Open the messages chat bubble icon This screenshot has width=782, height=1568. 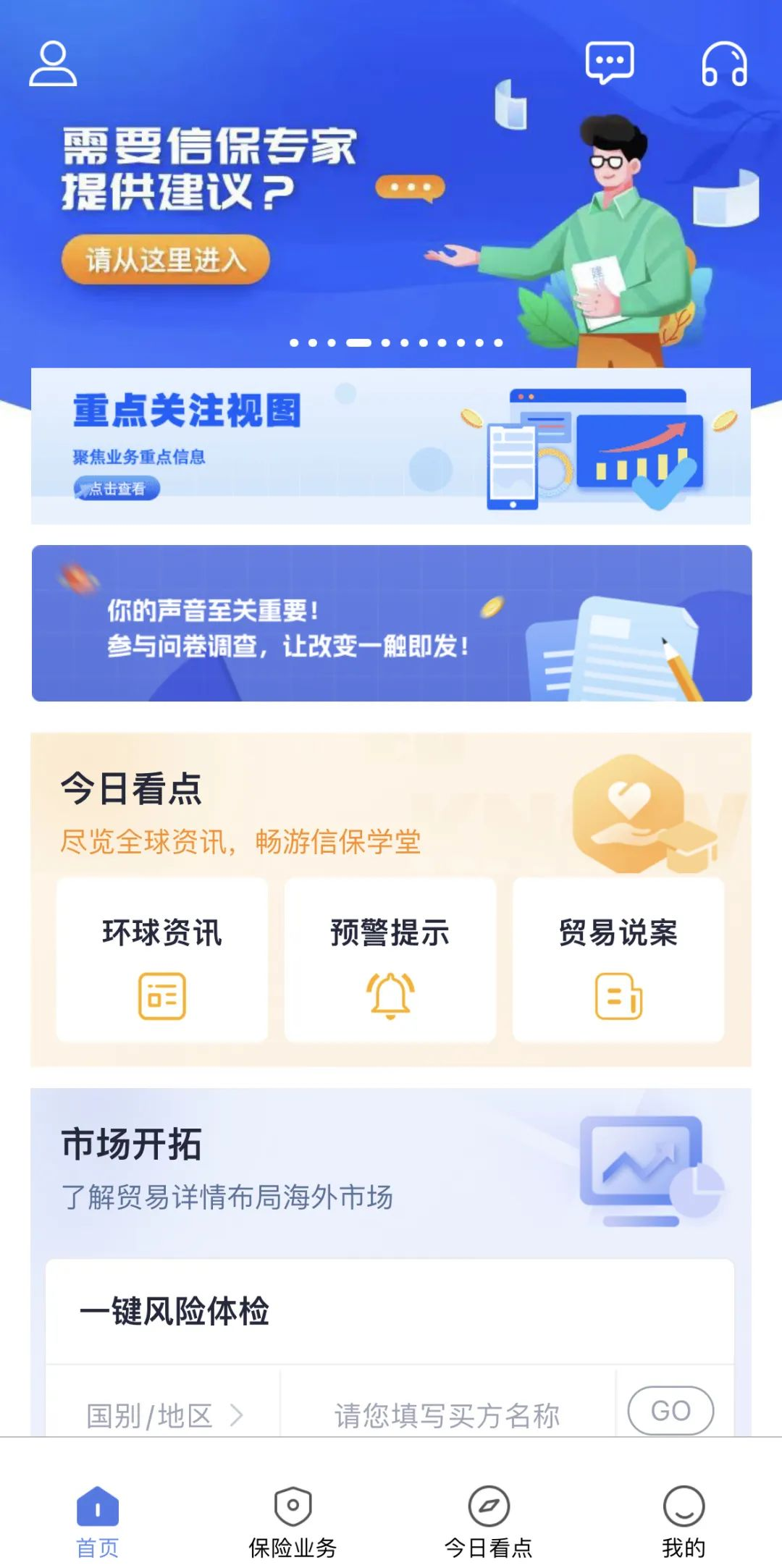[609, 63]
